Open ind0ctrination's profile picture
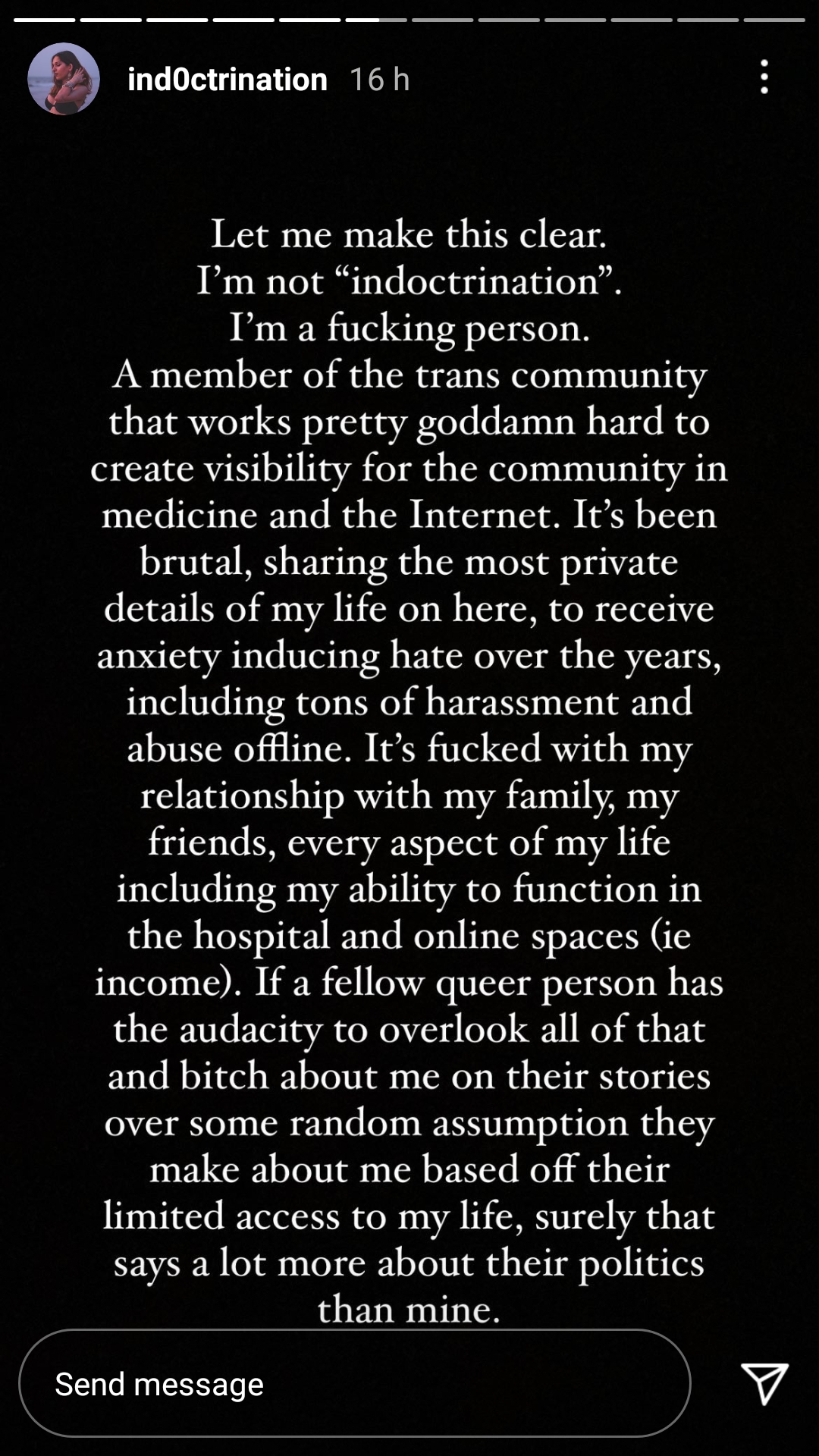The height and width of the screenshot is (1456, 819). click(64, 79)
